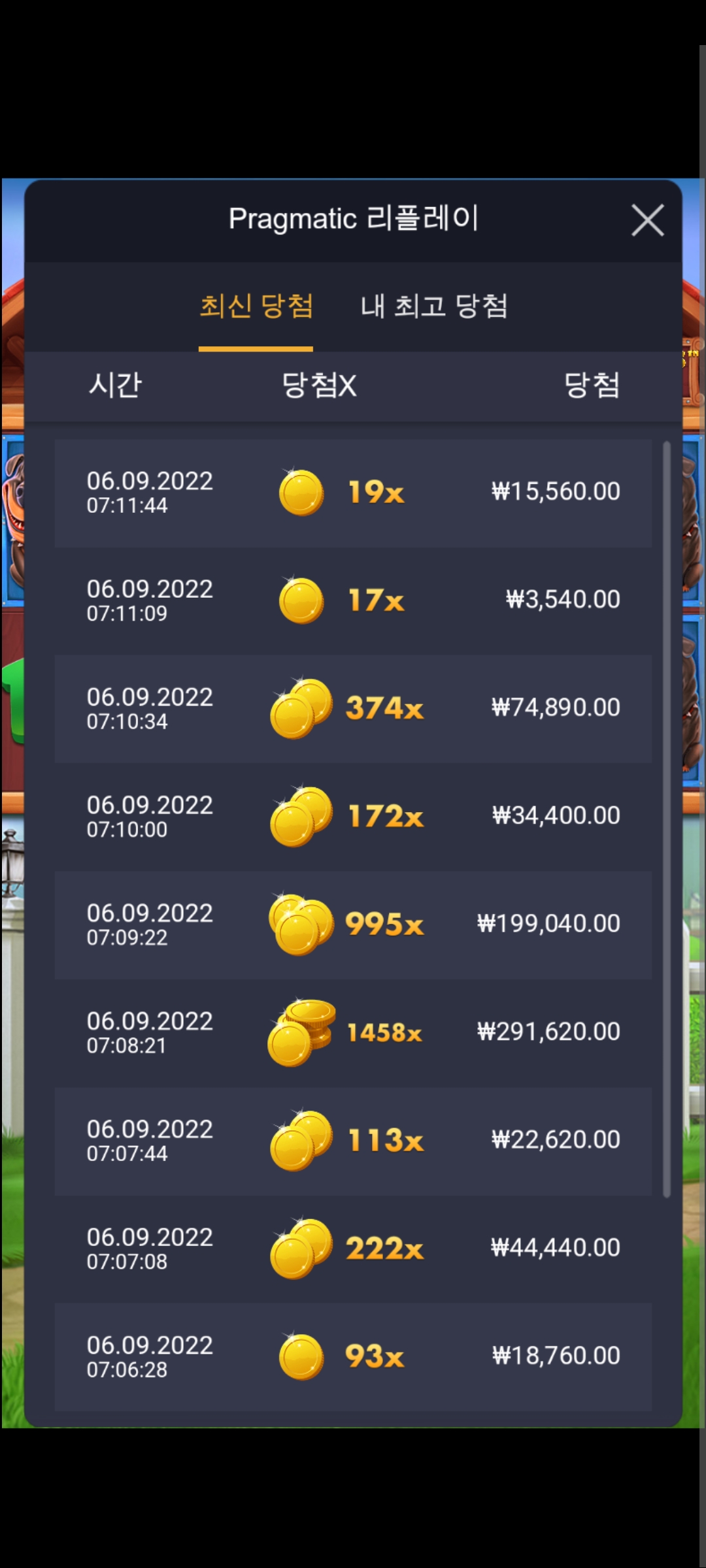Close the Pragmatic replay dialog
Image resolution: width=706 pixels, height=1568 pixels.
647,220
